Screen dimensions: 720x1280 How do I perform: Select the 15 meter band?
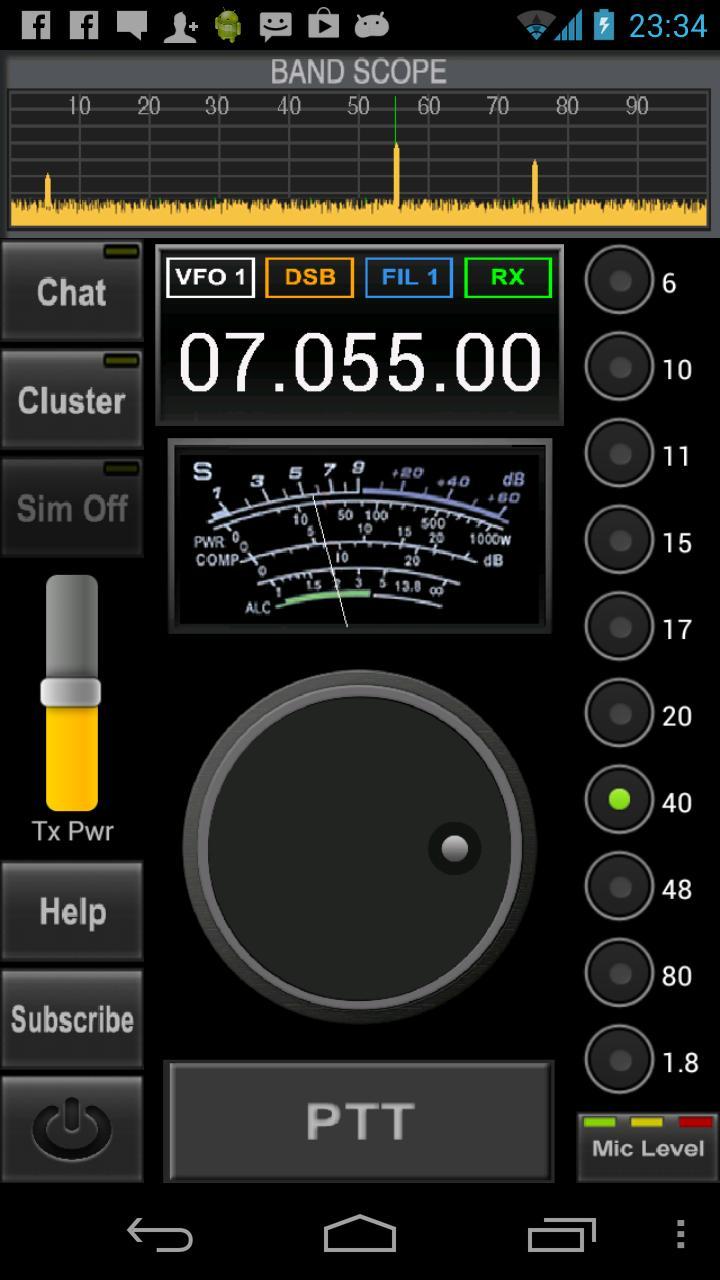(619, 541)
